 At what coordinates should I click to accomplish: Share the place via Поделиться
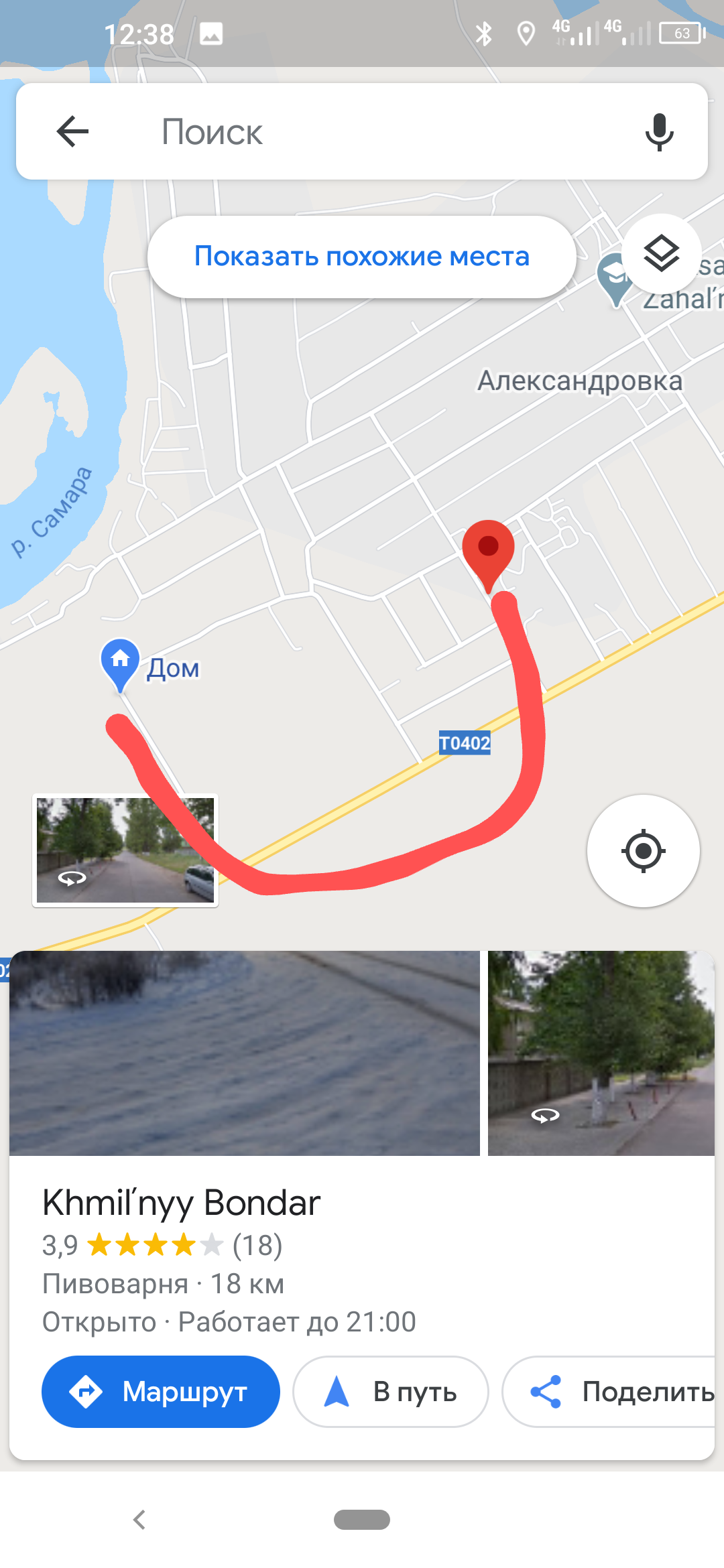click(x=611, y=1392)
